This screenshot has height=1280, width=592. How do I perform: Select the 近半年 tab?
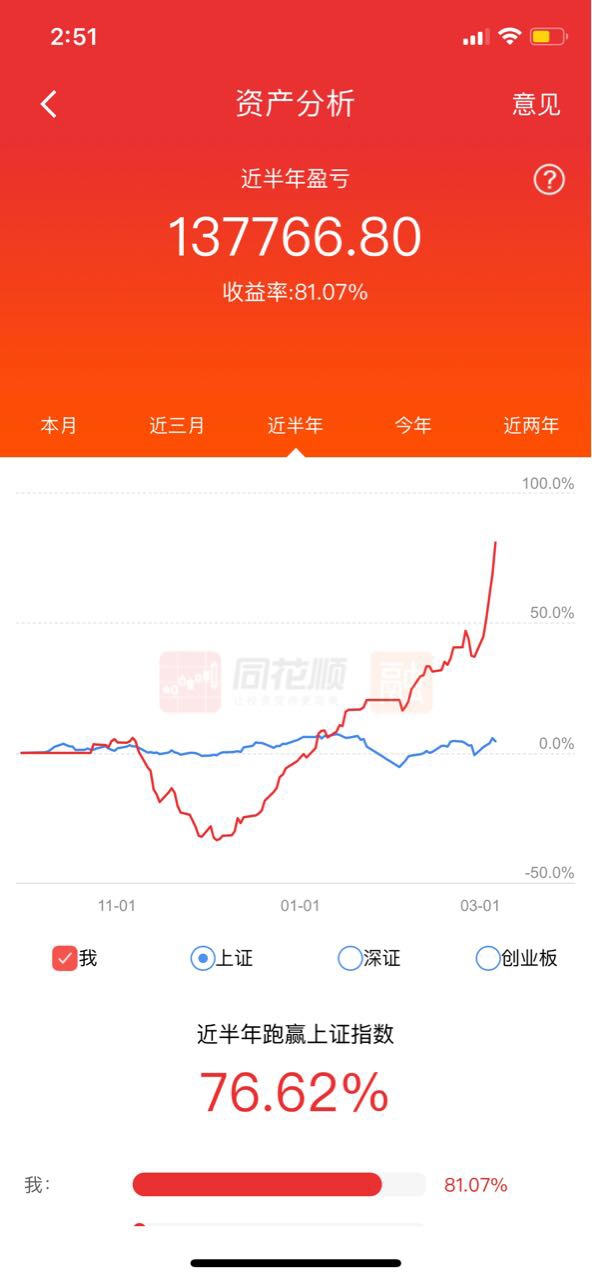(x=295, y=425)
